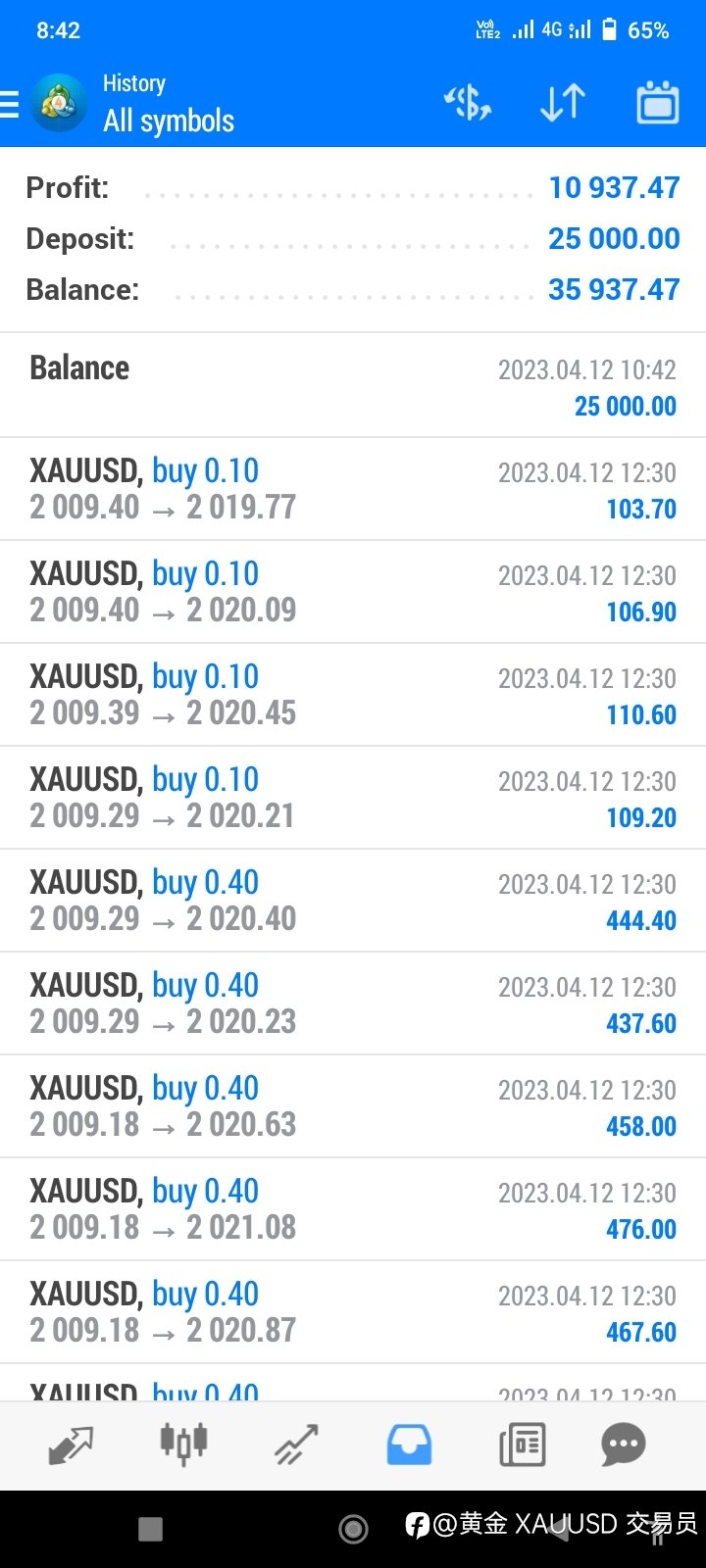Open the 25 000.00 Balance deposit entry
The image size is (706, 1568).
353,386
